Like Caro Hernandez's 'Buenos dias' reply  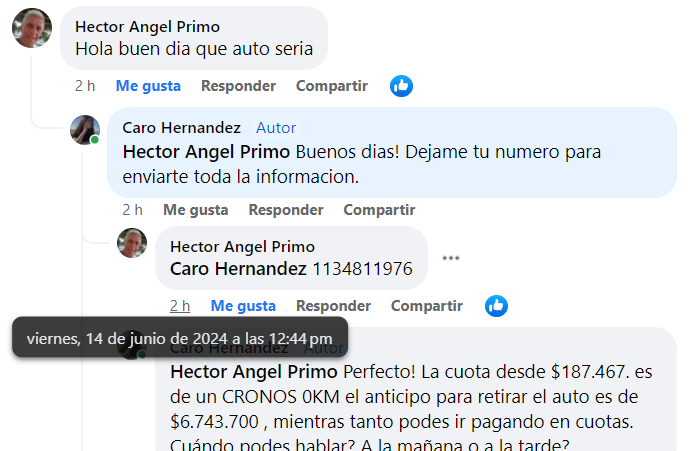195,210
